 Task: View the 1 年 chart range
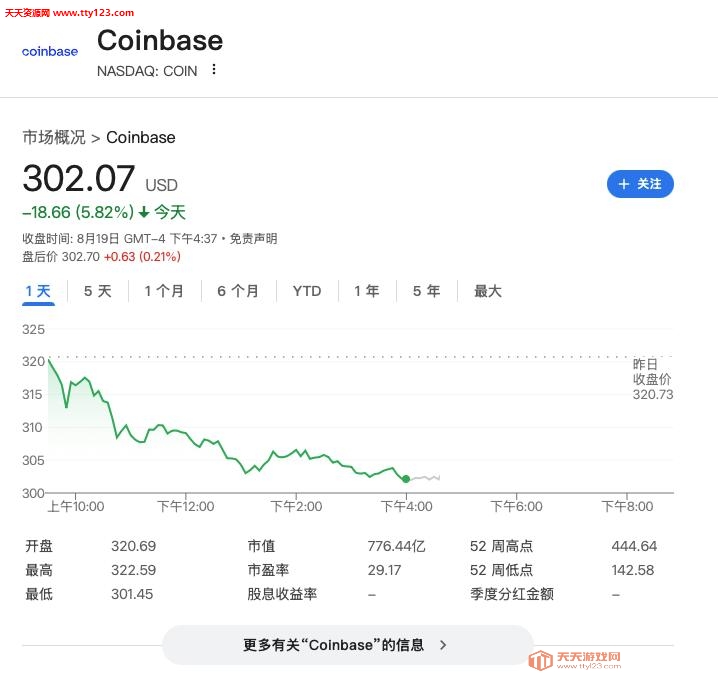coord(367,291)
